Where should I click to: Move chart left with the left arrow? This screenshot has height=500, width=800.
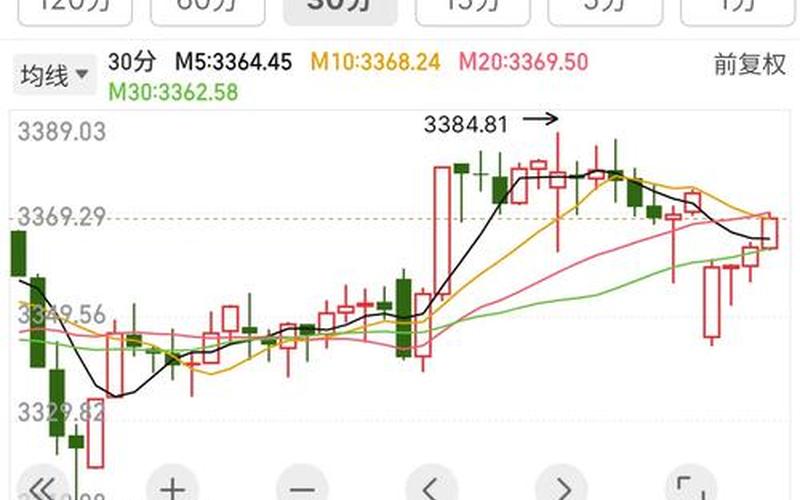click(x=431, y=488)
